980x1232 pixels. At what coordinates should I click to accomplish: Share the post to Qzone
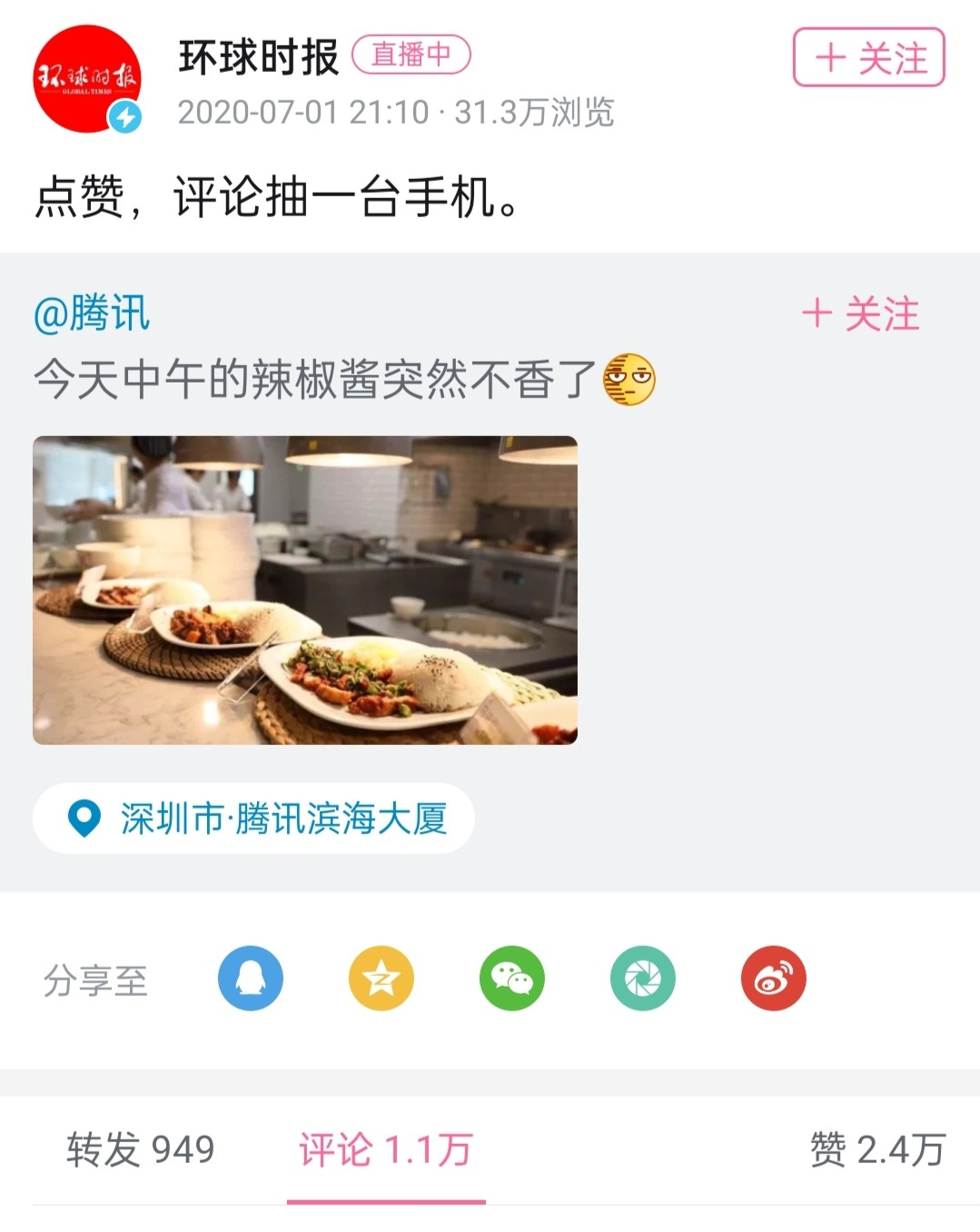coord(381,979)
